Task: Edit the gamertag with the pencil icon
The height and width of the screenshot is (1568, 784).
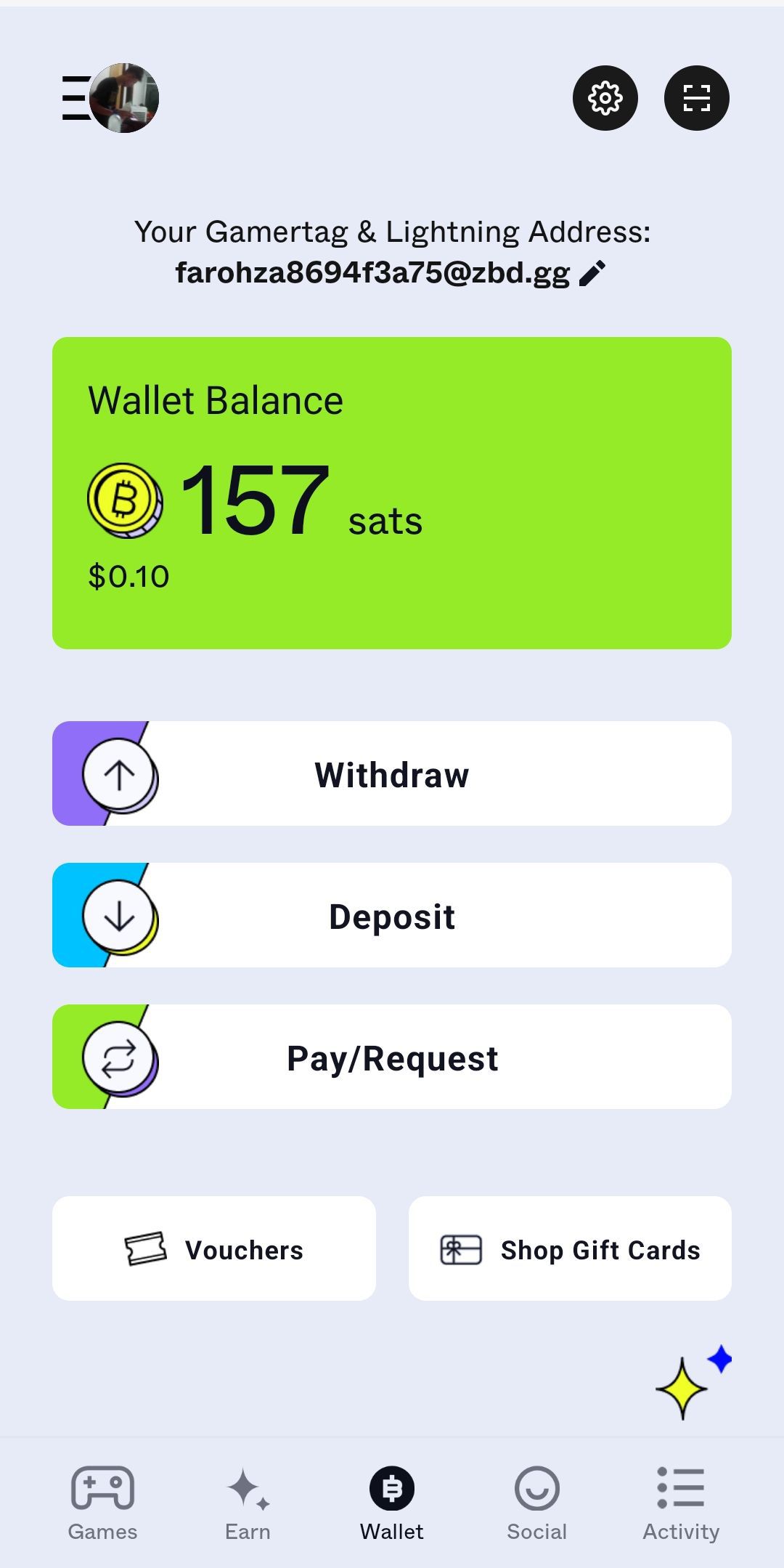Action: click(x=592, y=274)
